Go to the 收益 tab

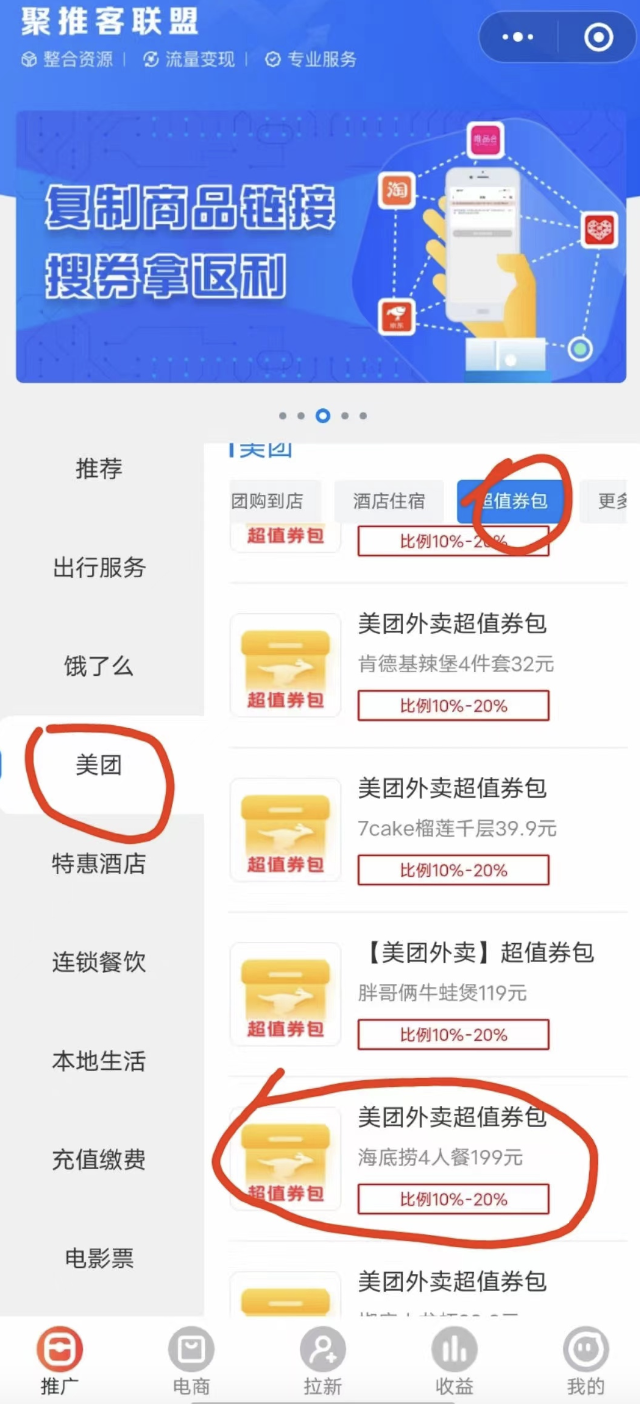pyautogui.click(x=454, y=1362)
